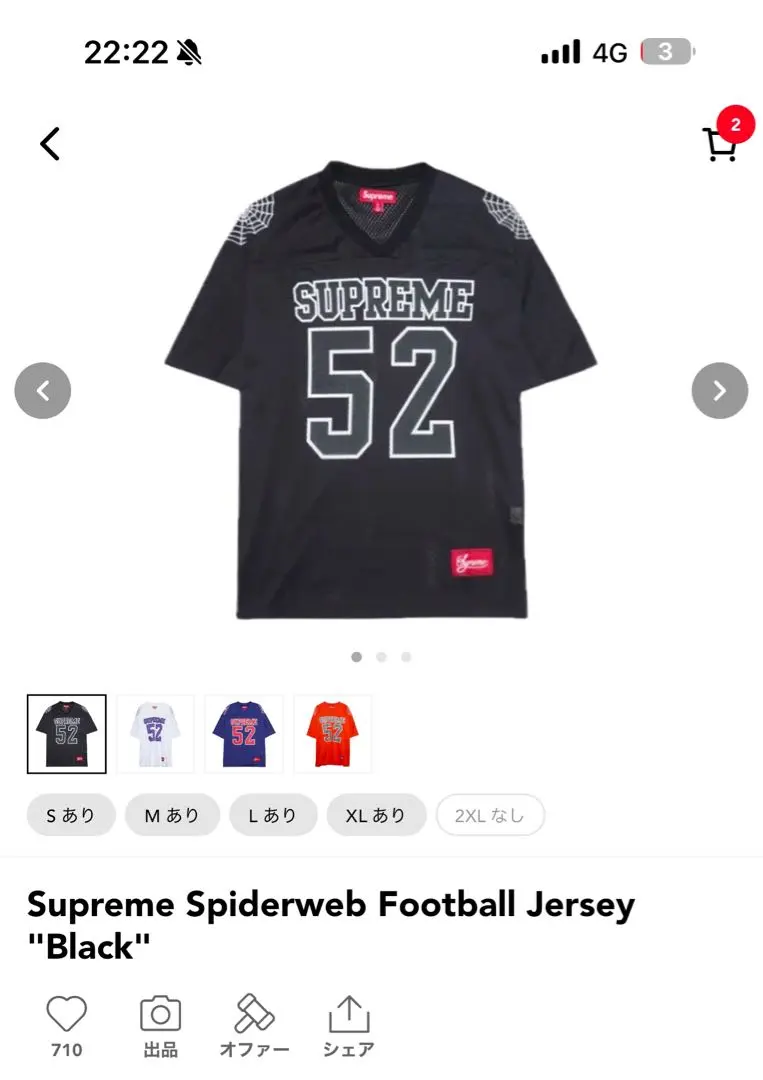The height and width of the screenshot is (1080, 763).
Task: Tap the オファー hammer icon
Action: (x=254, y=1014)
